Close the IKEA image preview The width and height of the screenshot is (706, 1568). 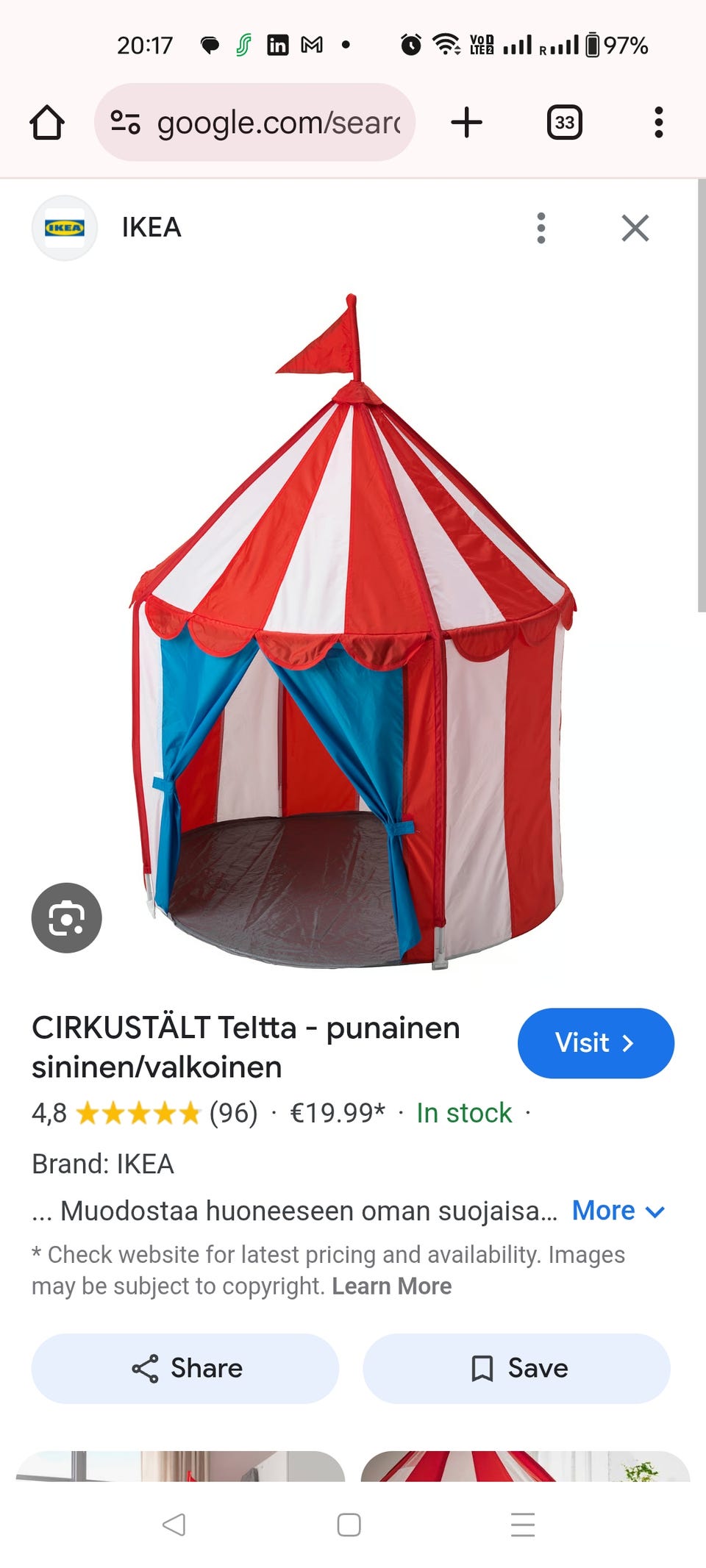pos(635,228)
